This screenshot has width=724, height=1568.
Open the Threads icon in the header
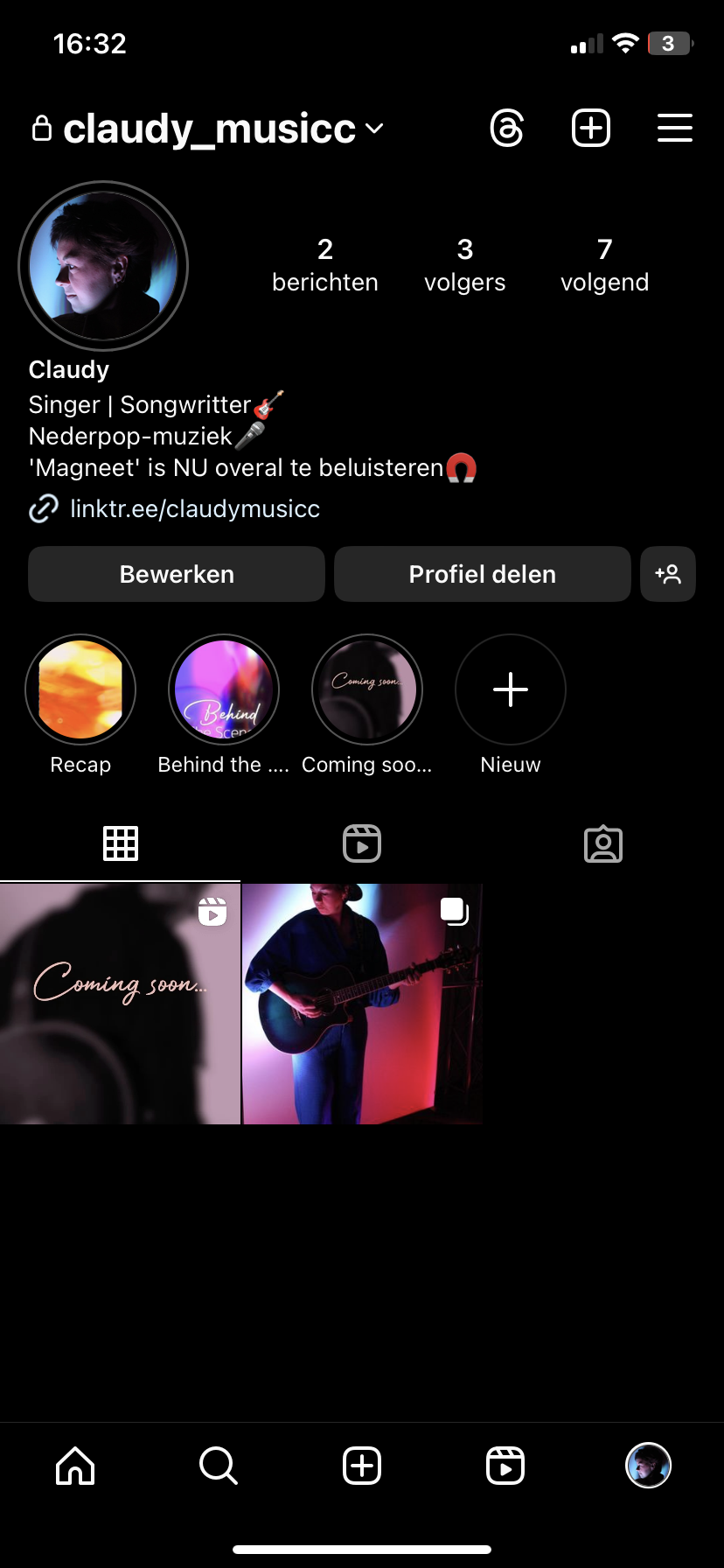tap(507, 129)
